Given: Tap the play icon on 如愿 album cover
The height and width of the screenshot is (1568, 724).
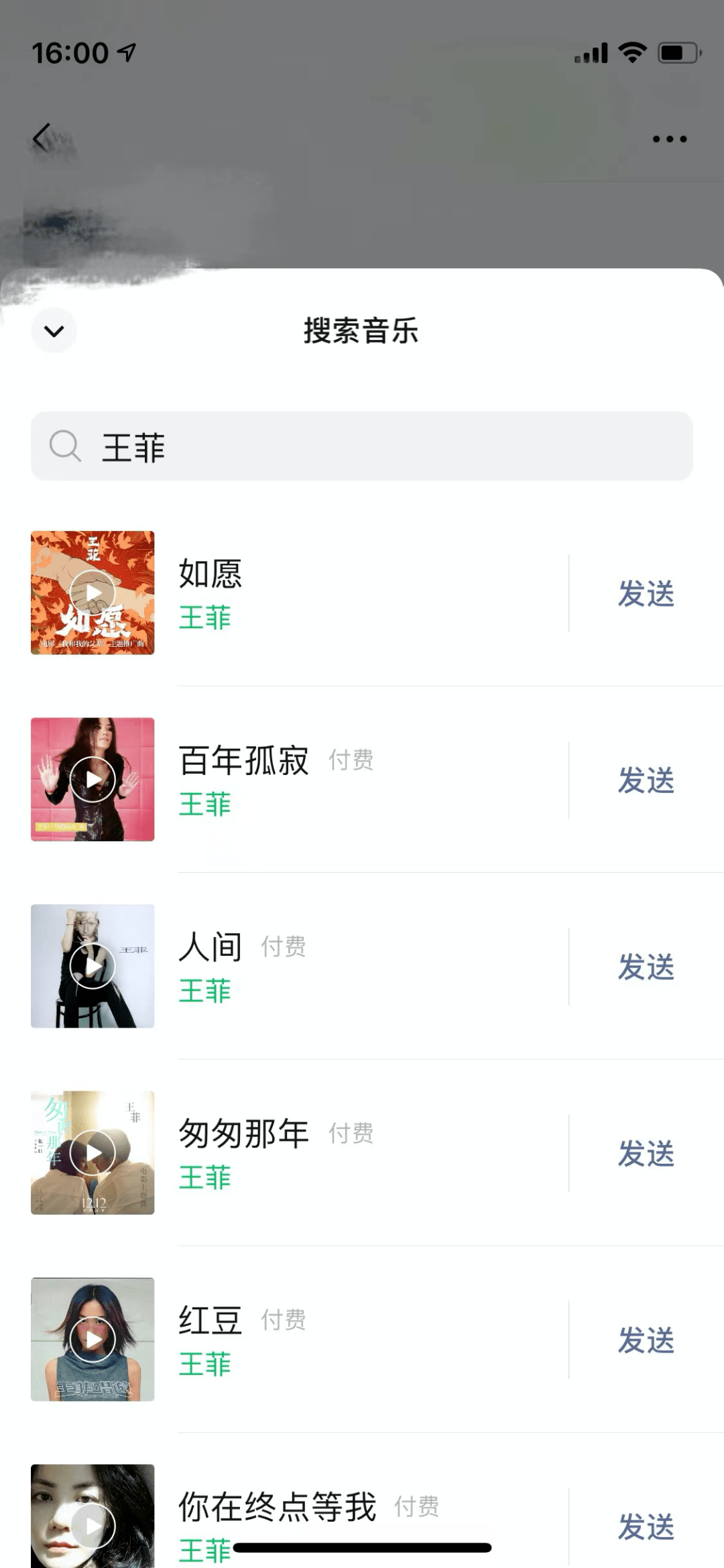Looking at the screenshot, I should 93,593.
